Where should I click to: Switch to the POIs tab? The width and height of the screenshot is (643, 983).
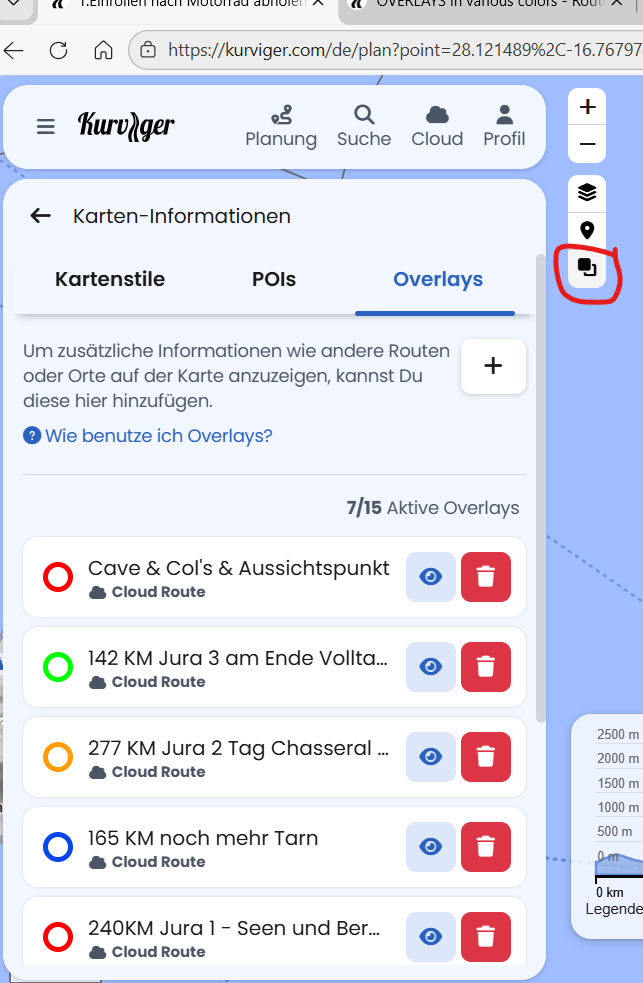(274, 279)
